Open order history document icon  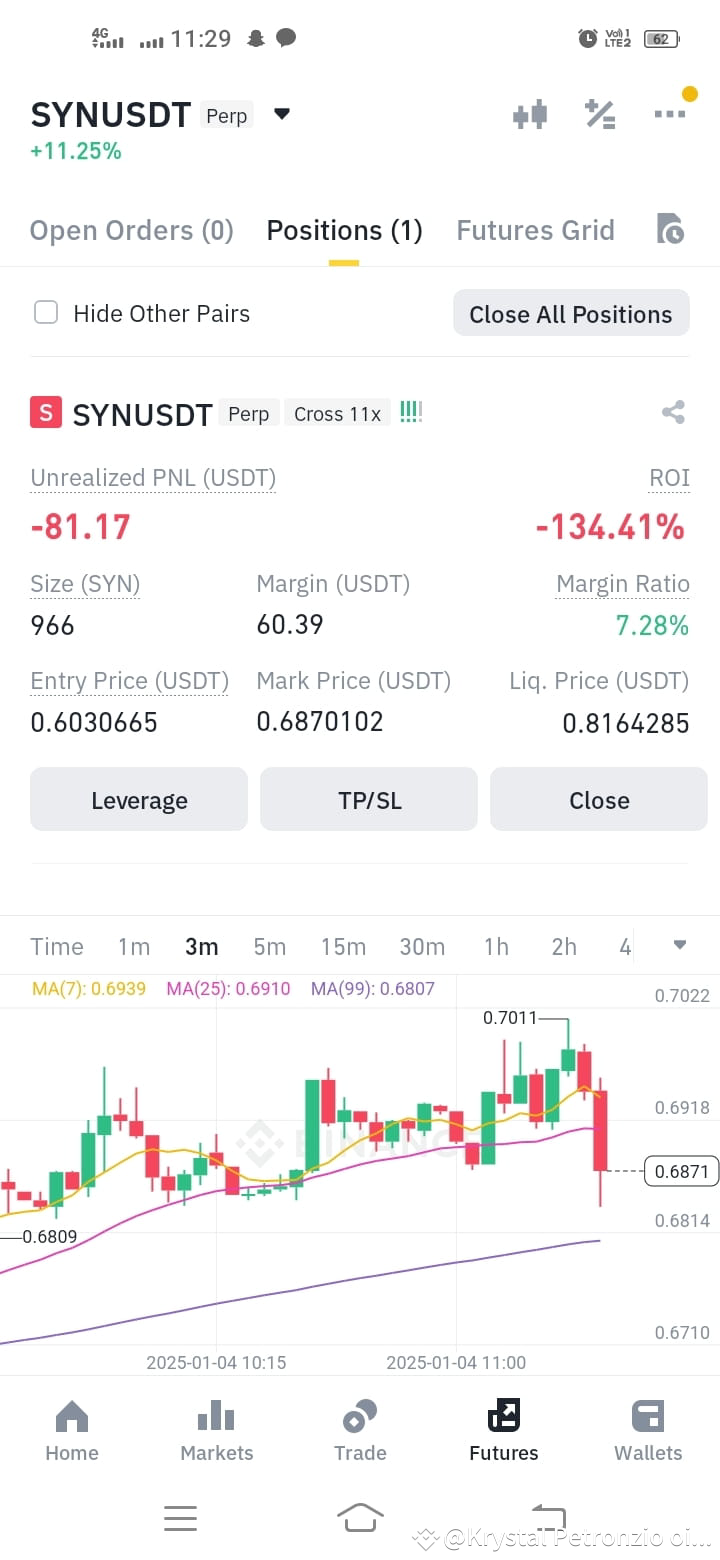[671, 230]
